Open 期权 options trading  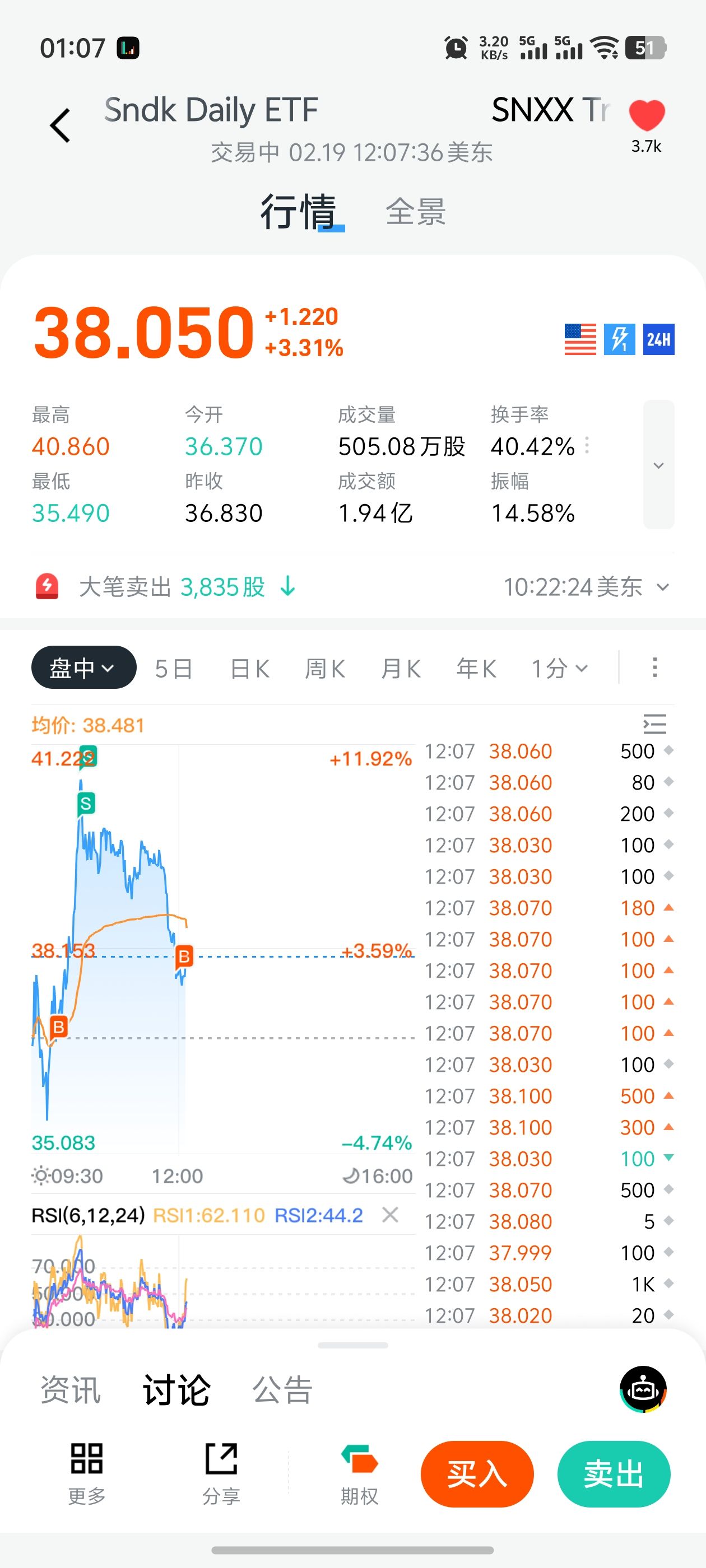pyautogui.click(x=359, y=1473)
